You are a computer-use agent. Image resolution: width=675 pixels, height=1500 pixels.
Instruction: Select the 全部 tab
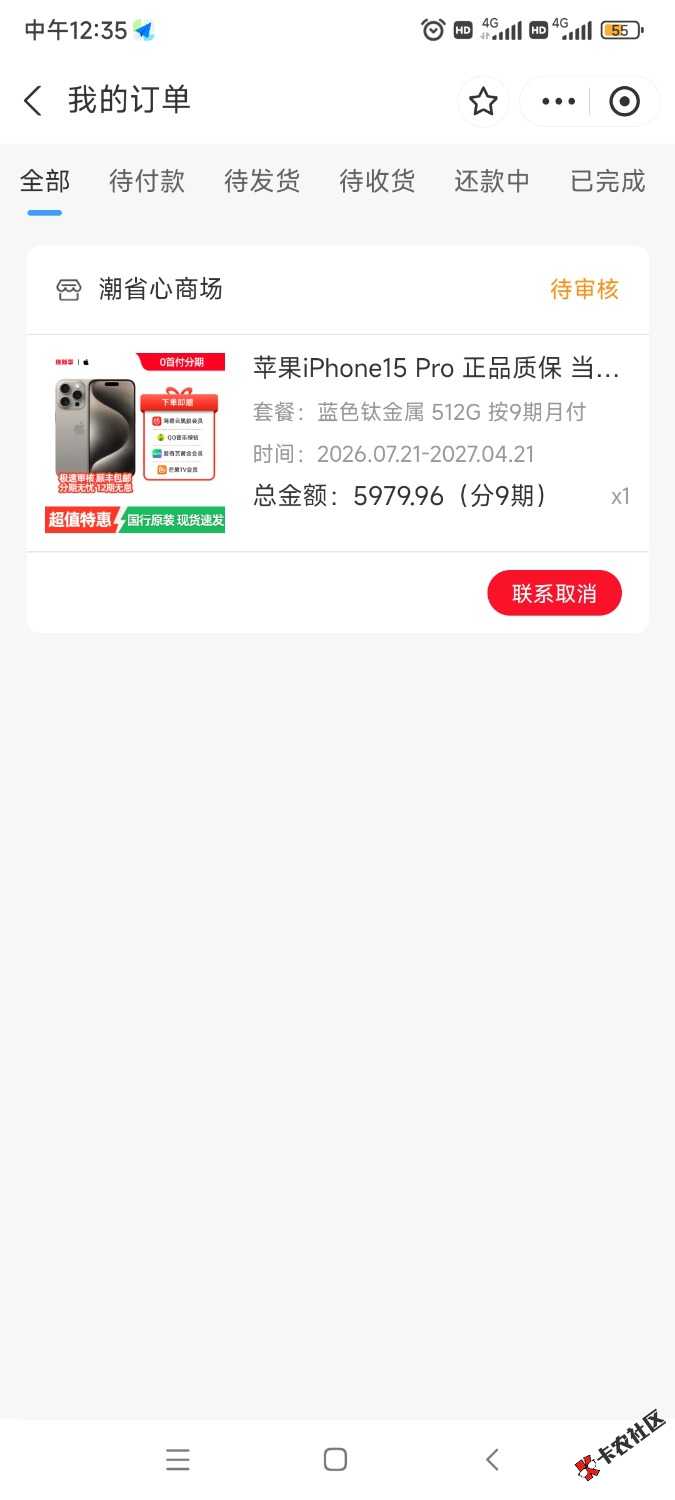click(45, 181)
